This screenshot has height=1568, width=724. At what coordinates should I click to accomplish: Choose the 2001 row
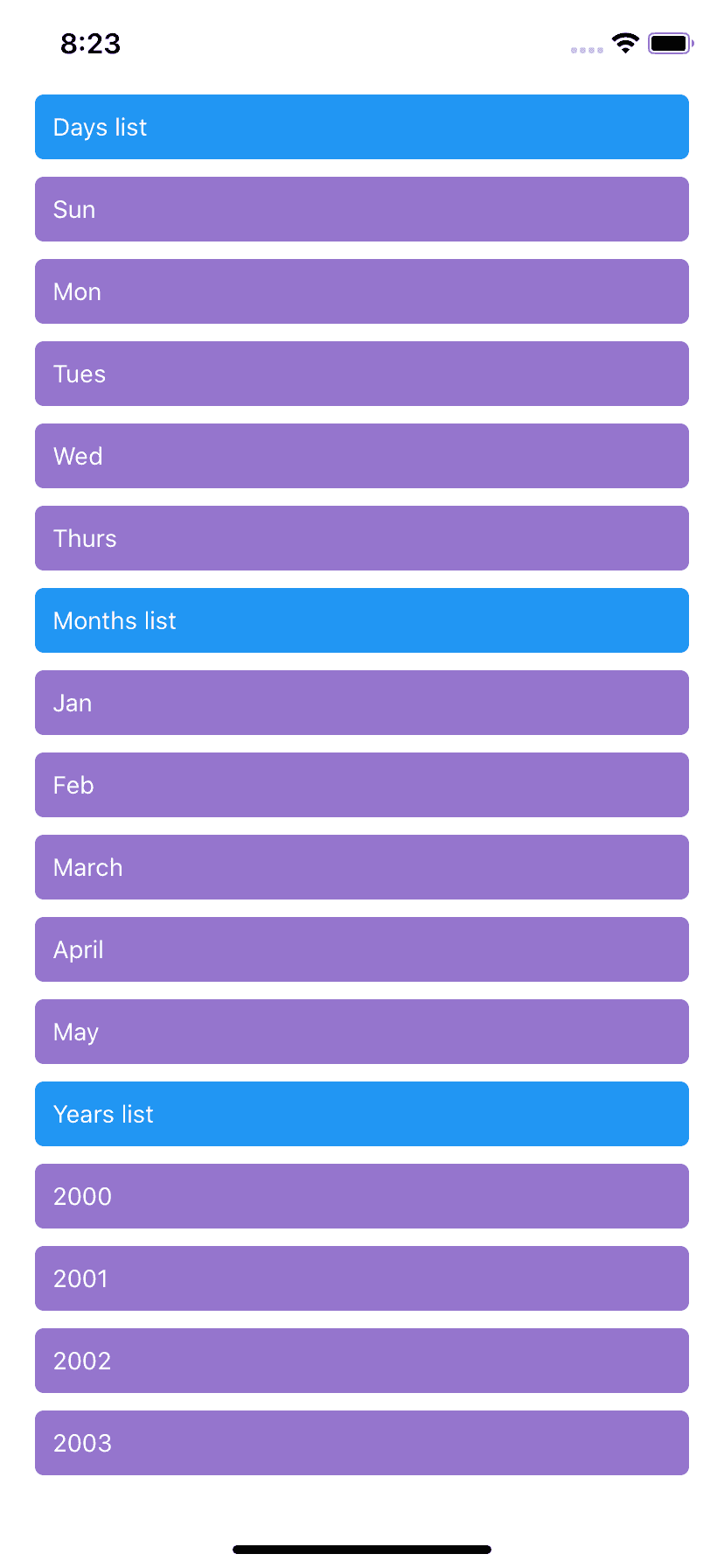pyautogui.click(x=362, y=1278)
